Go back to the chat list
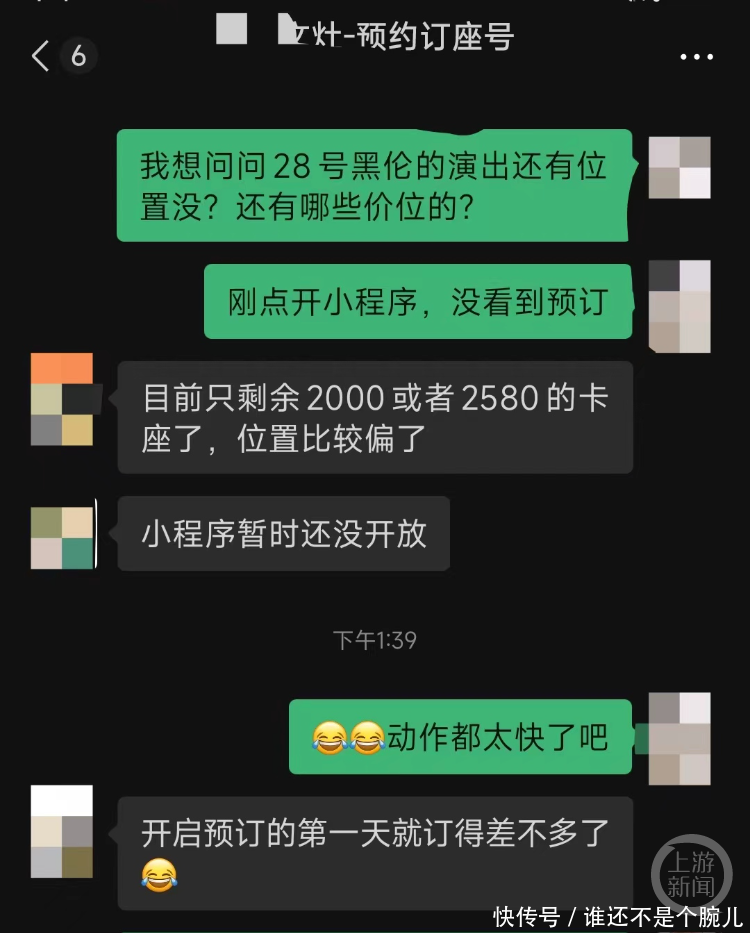Viewport: 750px width, 933px height. click(x=41, y=56)
